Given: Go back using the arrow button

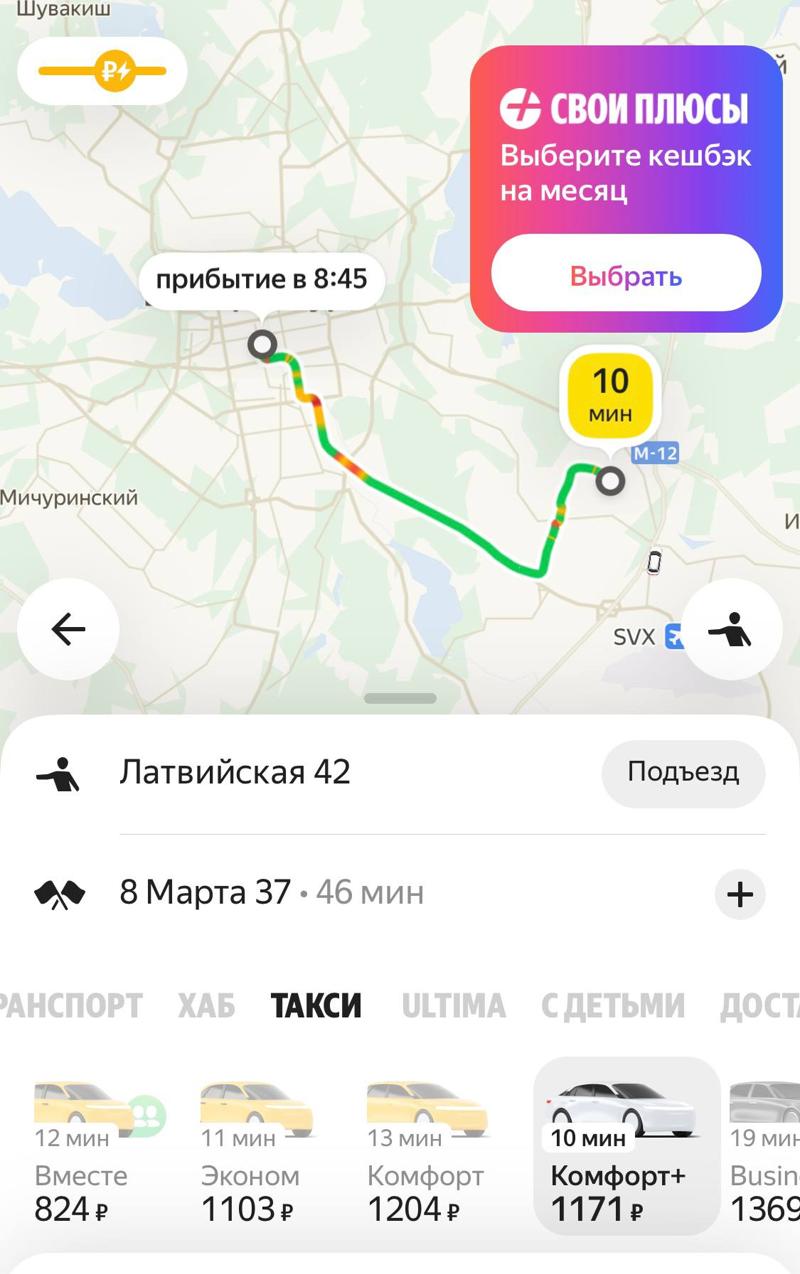Looking at the screenshot, I should point(68,630).
